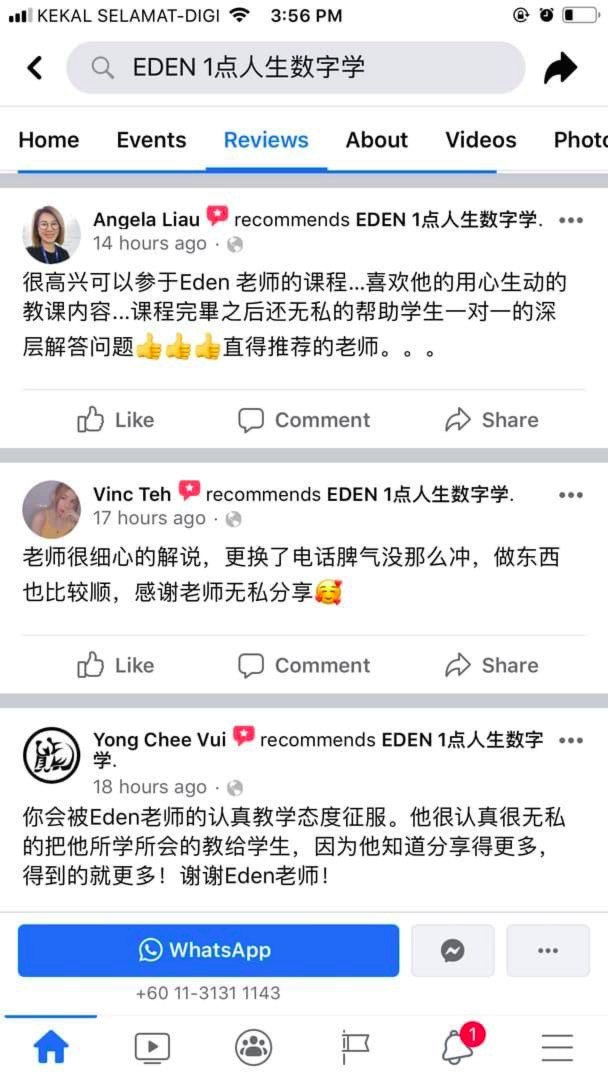Go back with the top-left arrow

(34, 68)
